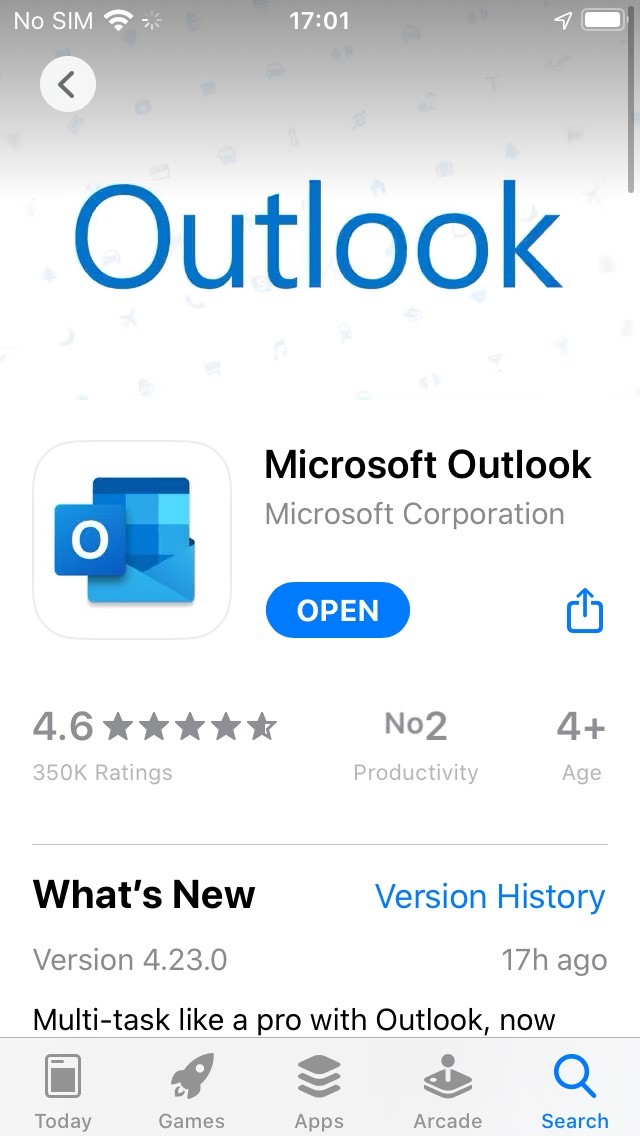The image size is (640, 1136).
Task: Go back using the chevron button
Action: point(67,85)
